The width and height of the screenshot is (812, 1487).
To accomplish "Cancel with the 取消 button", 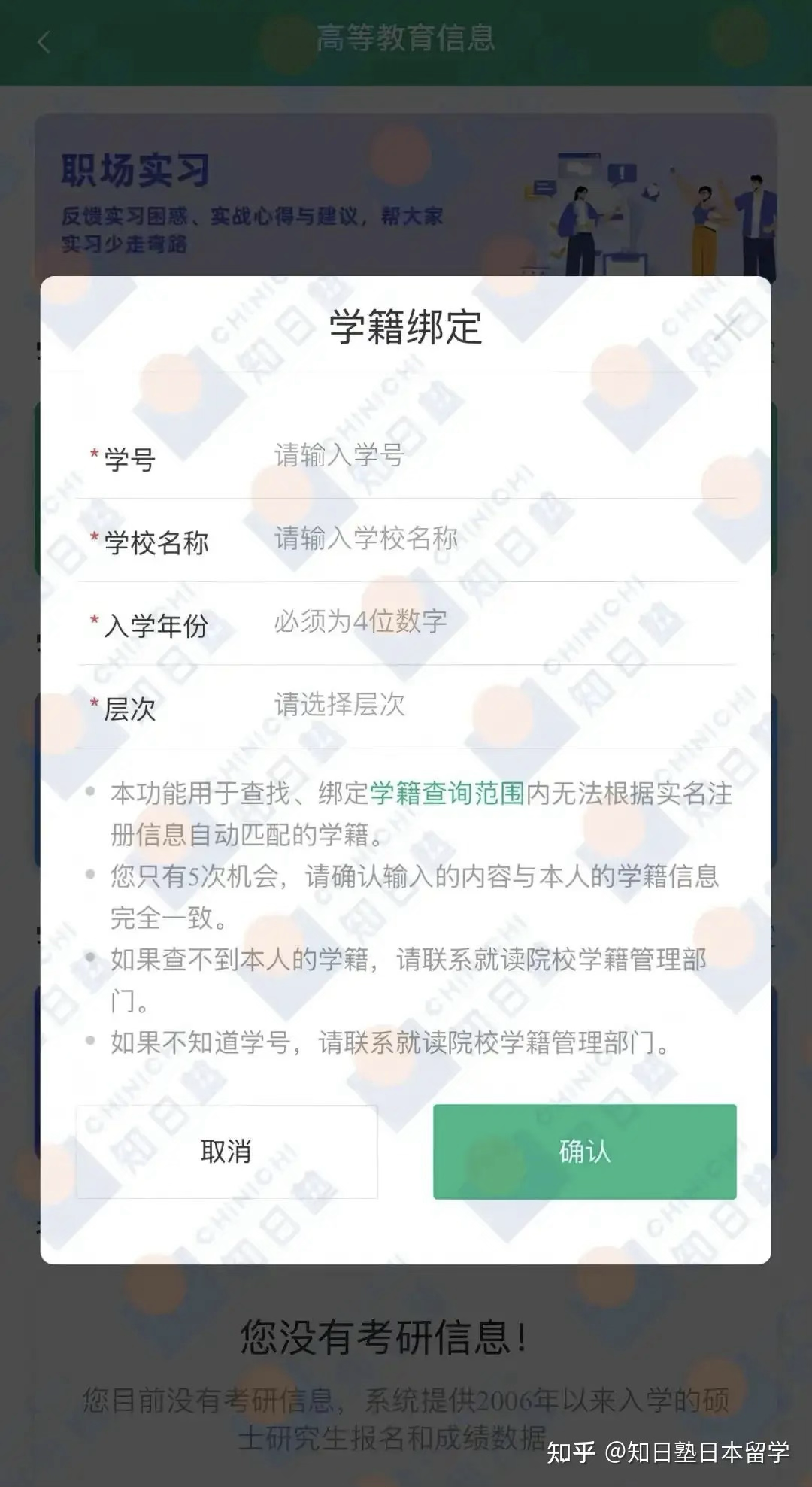I will pyautogui.click(x=226, y=1152).
